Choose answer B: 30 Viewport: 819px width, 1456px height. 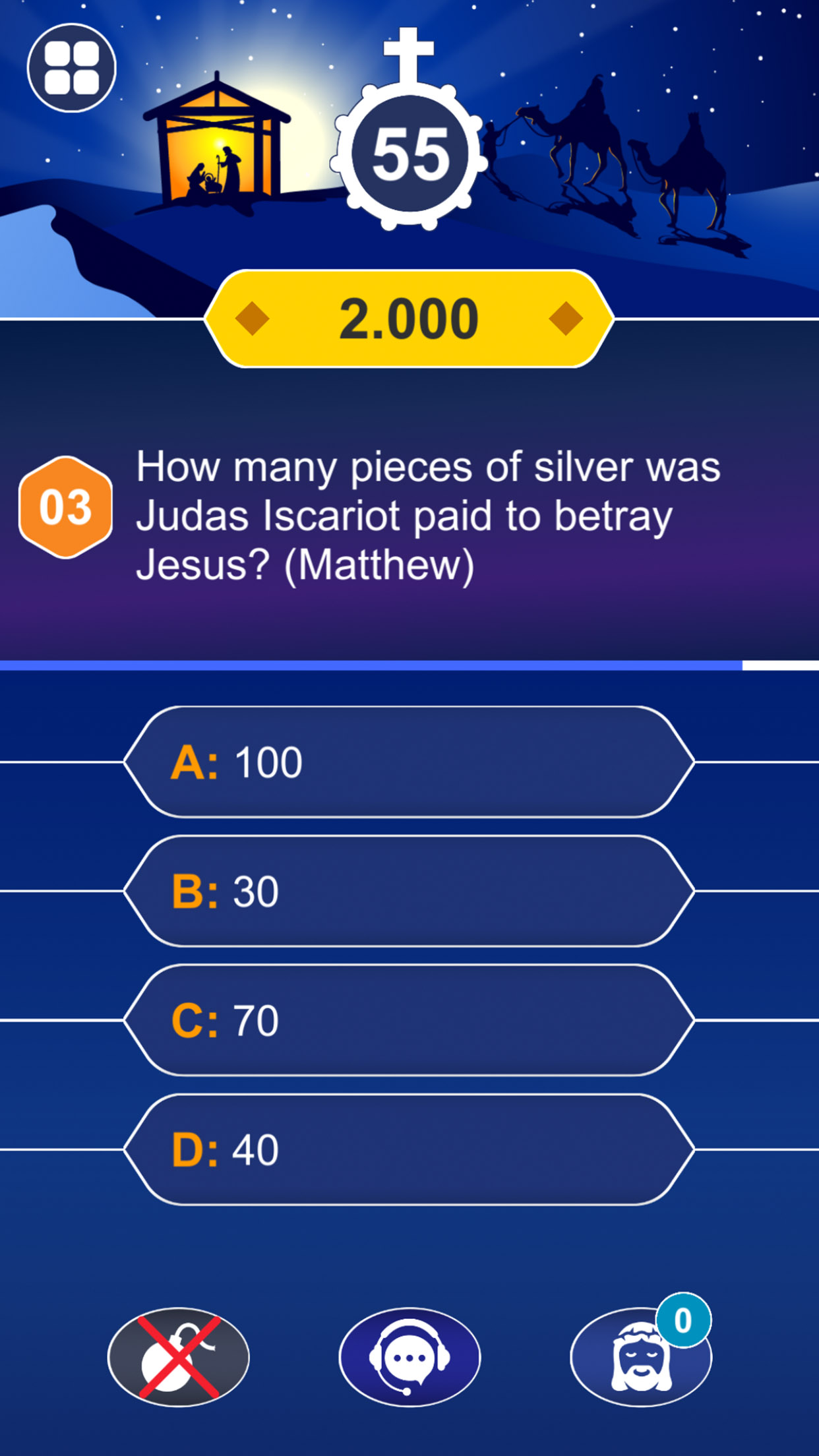click(409, 892)
